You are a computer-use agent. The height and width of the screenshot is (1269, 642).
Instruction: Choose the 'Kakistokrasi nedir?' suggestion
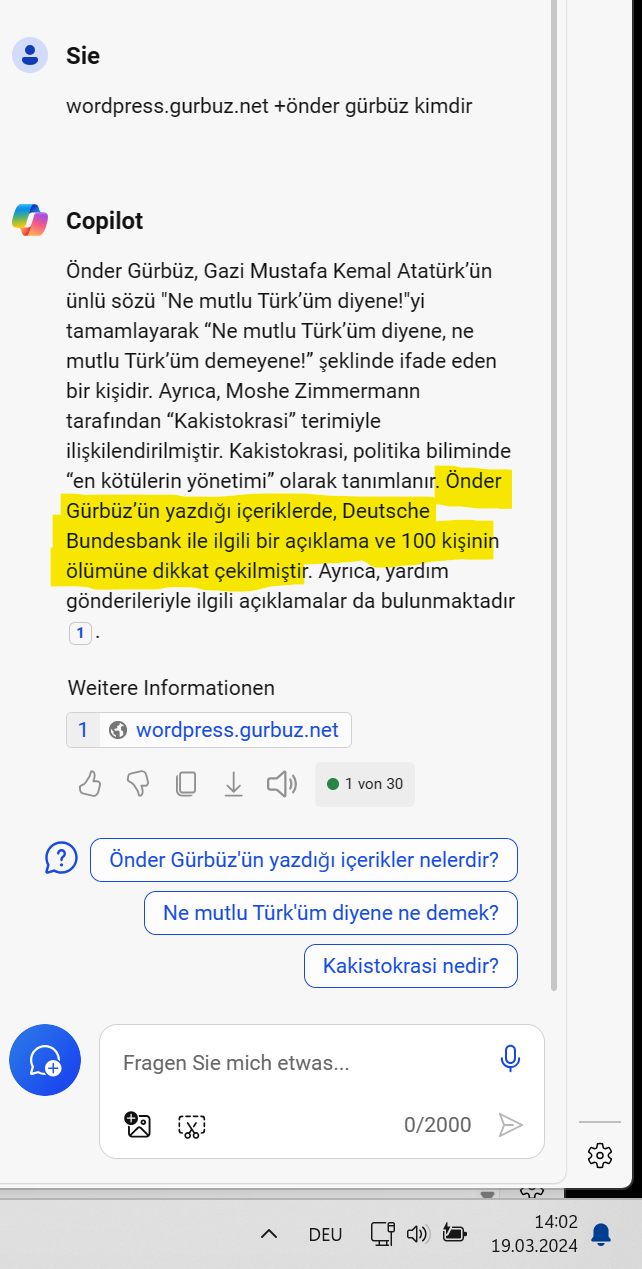411,966
